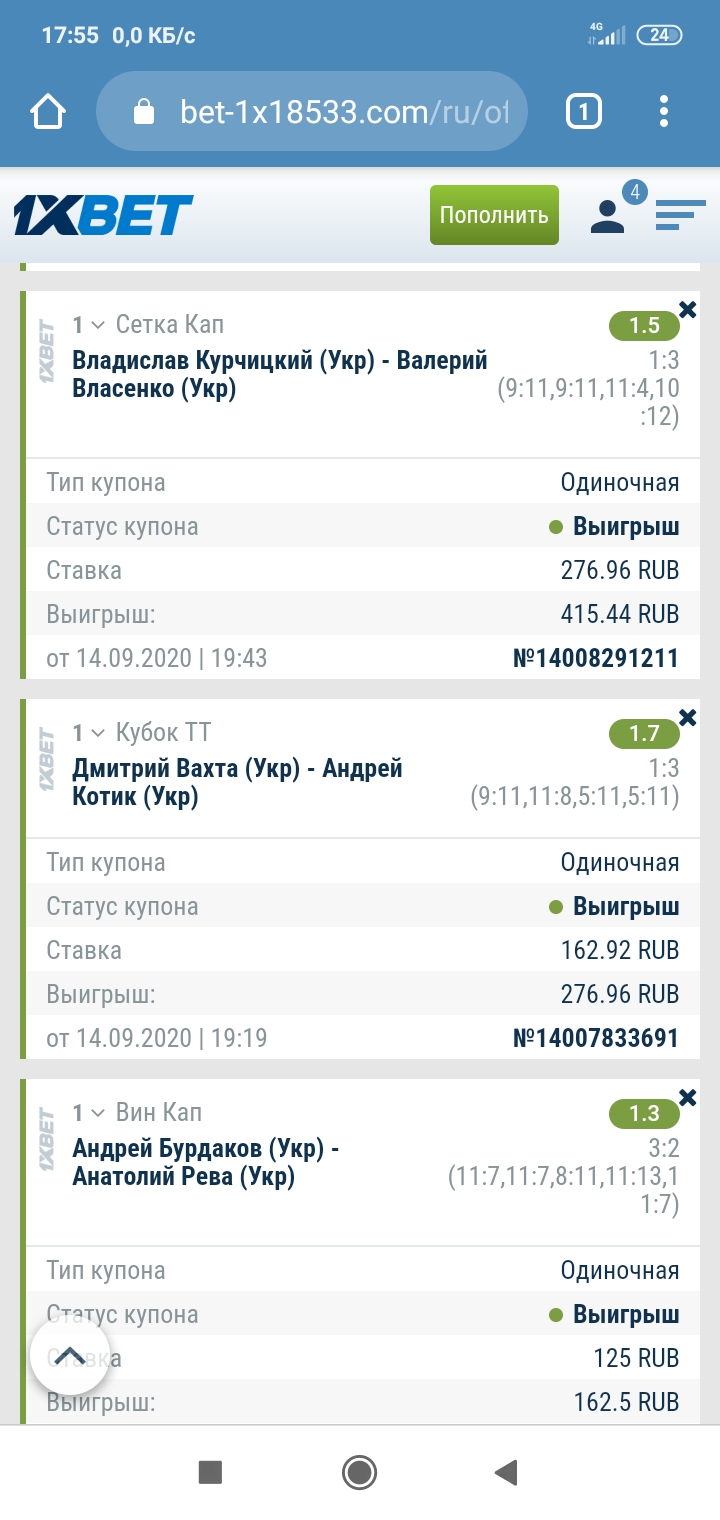Tap the system back button
Image resolution: width=720 pixels, height=1520 pixels.
click(x=506, y=1472)
